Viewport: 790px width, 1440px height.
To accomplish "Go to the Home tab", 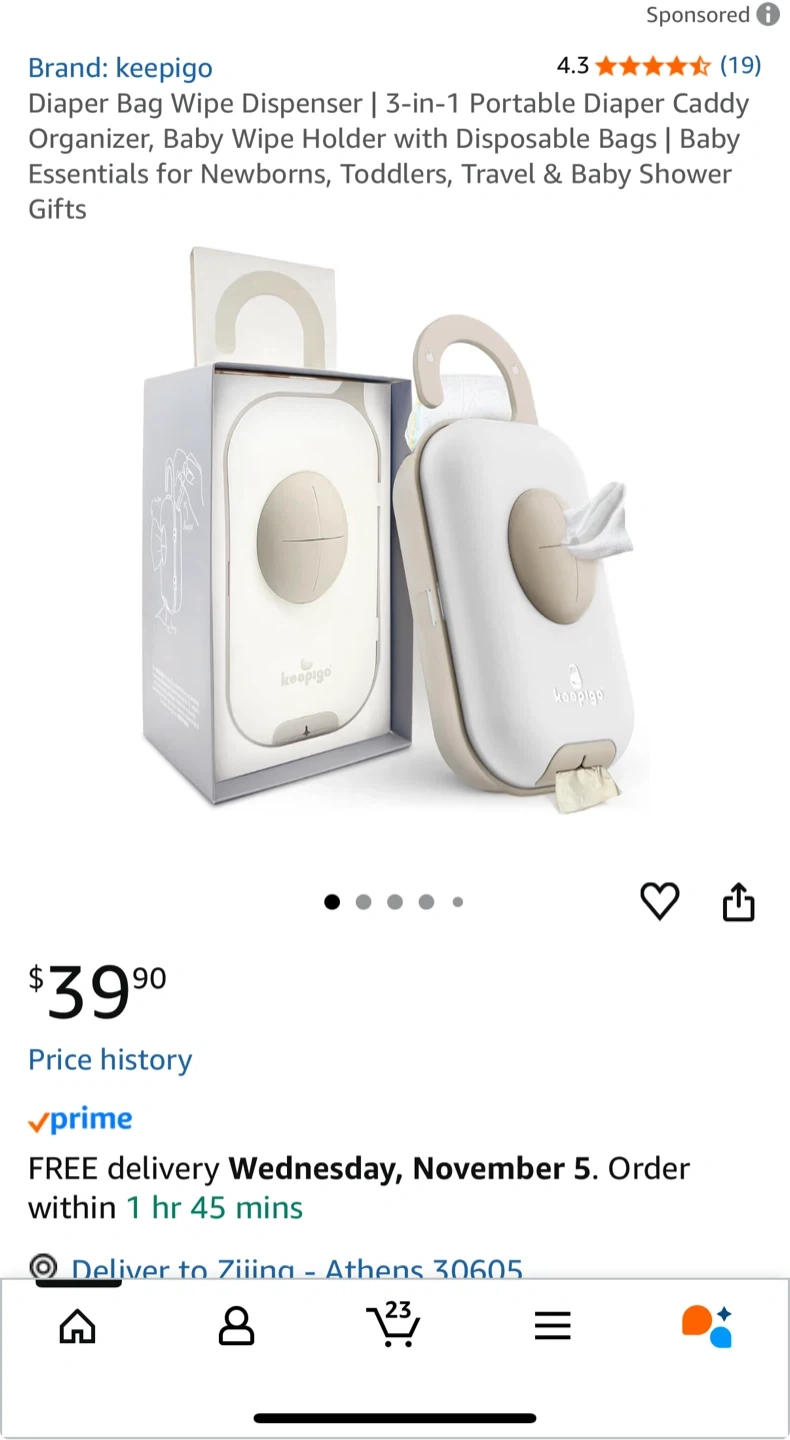I will 78,1326.
